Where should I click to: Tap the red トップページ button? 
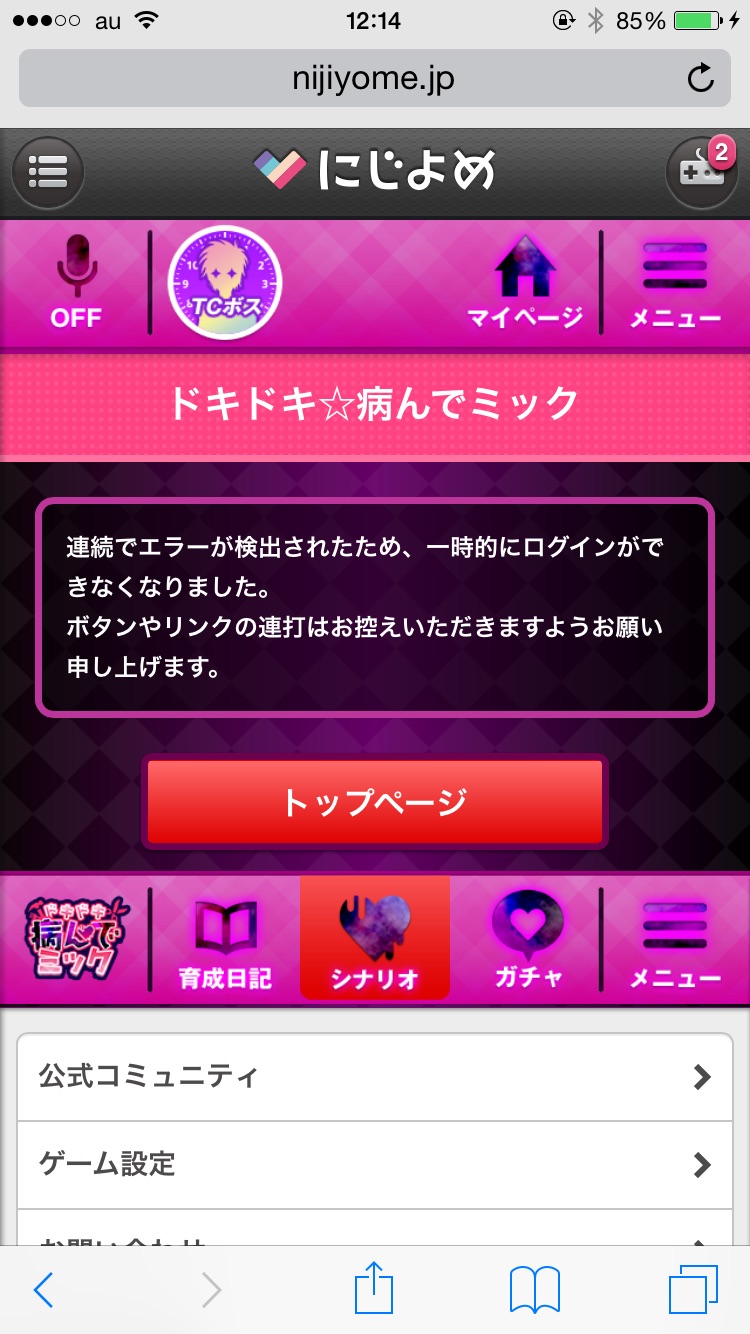tap(375, 802)
